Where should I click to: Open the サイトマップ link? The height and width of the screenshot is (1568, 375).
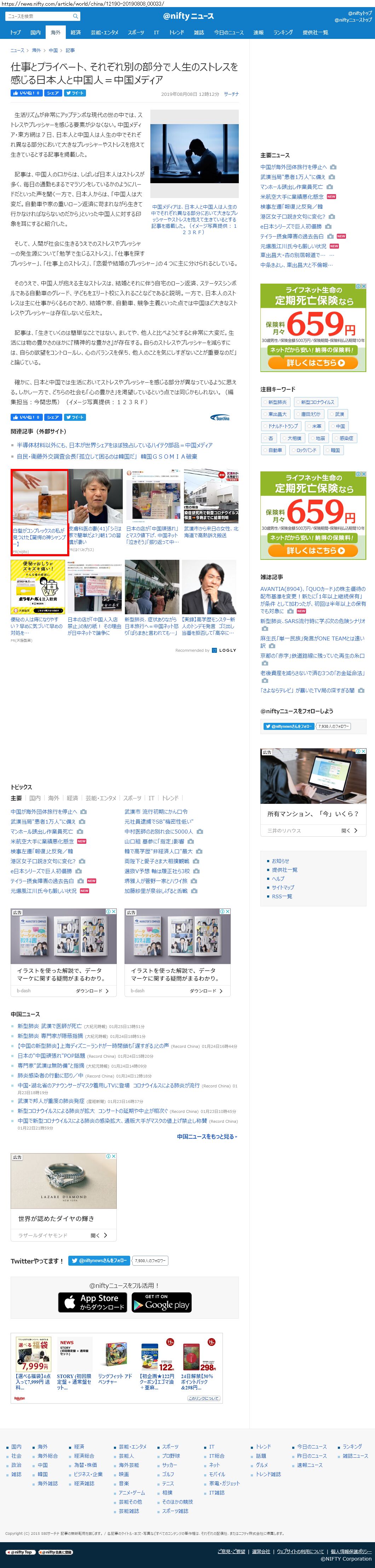click(283, 888)
